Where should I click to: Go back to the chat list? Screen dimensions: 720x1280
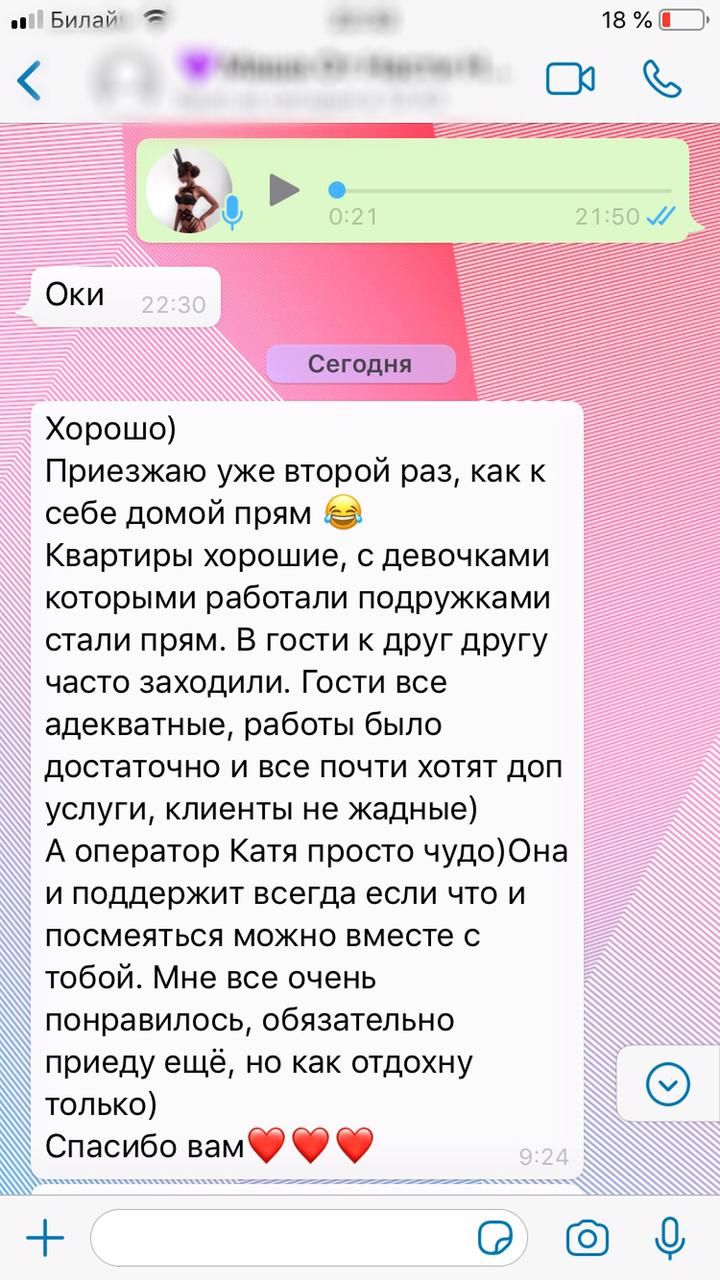(30, 80)
